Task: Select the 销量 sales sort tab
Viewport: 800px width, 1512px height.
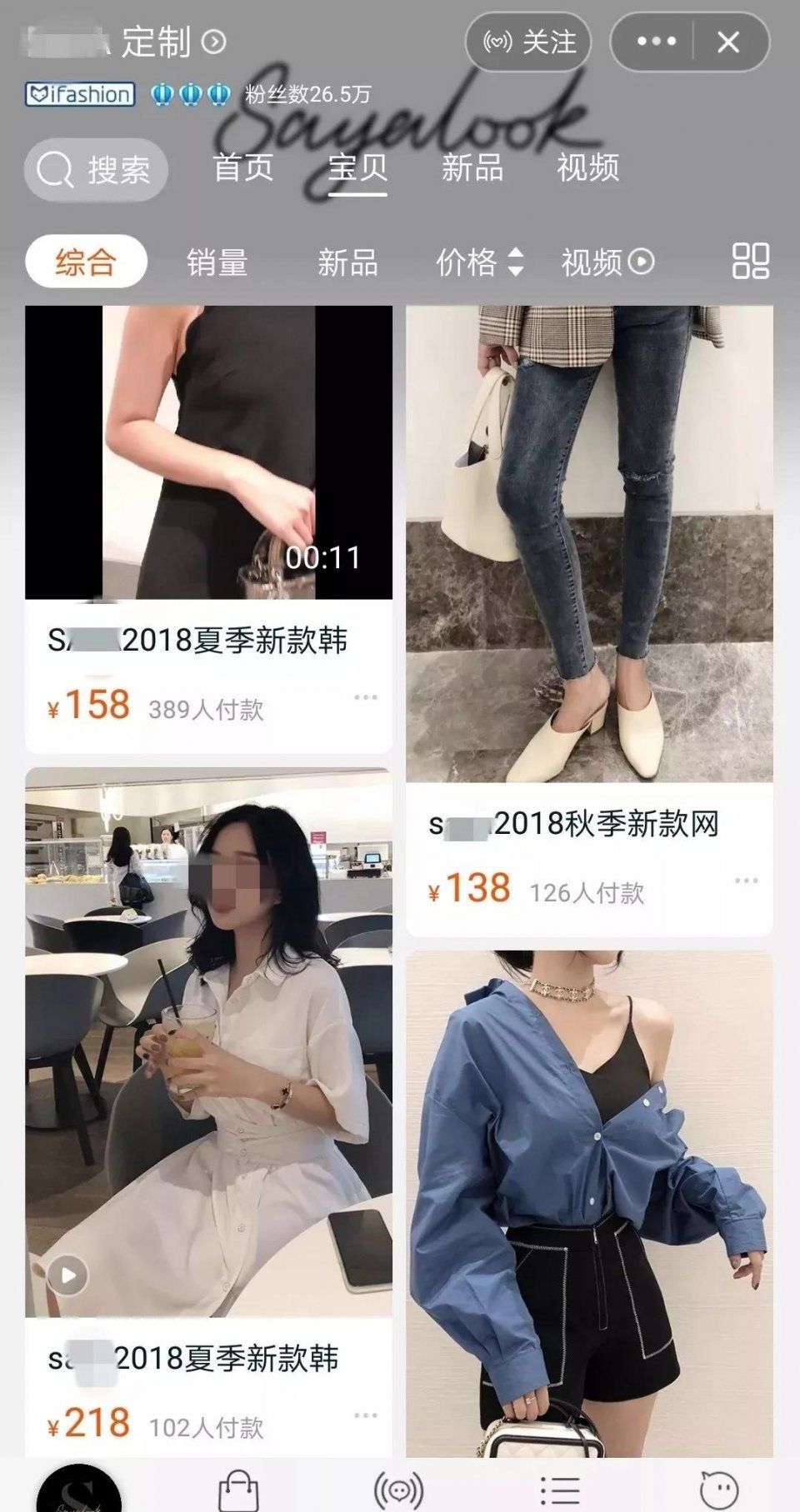Action: [218, 263]
